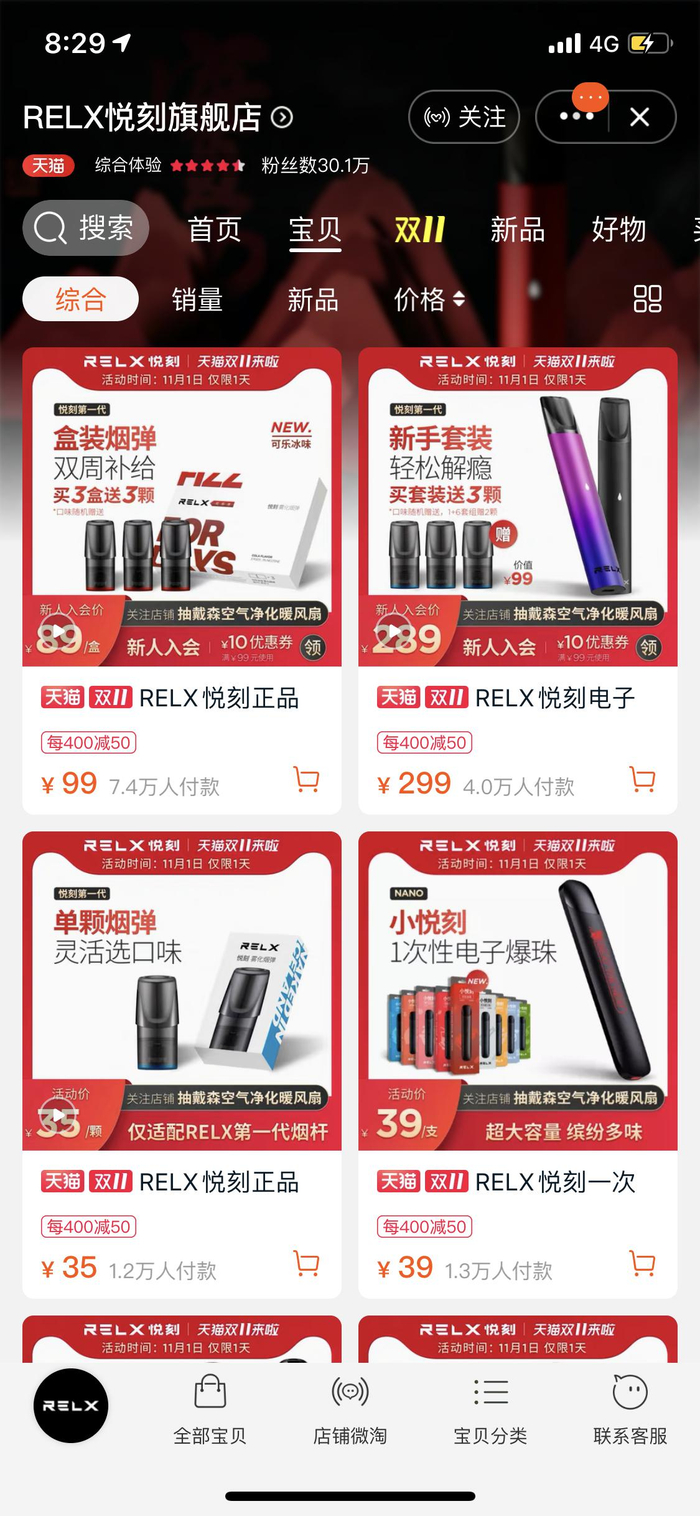Open the 单颗烟弹 product card priced ¥35
700x1516 pixels.
tap(182, 1065)
